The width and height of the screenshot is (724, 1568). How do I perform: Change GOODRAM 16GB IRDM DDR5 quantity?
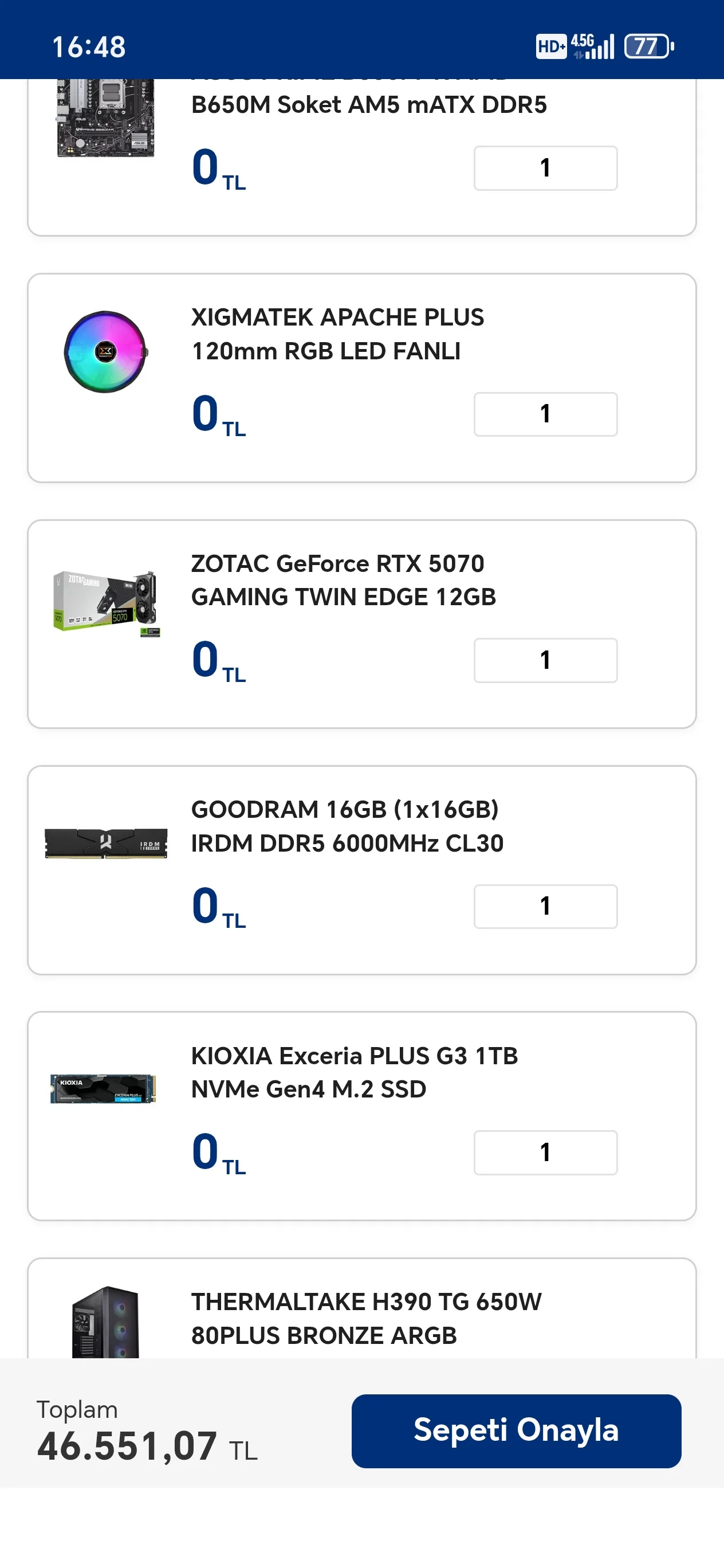click(545, 906)
